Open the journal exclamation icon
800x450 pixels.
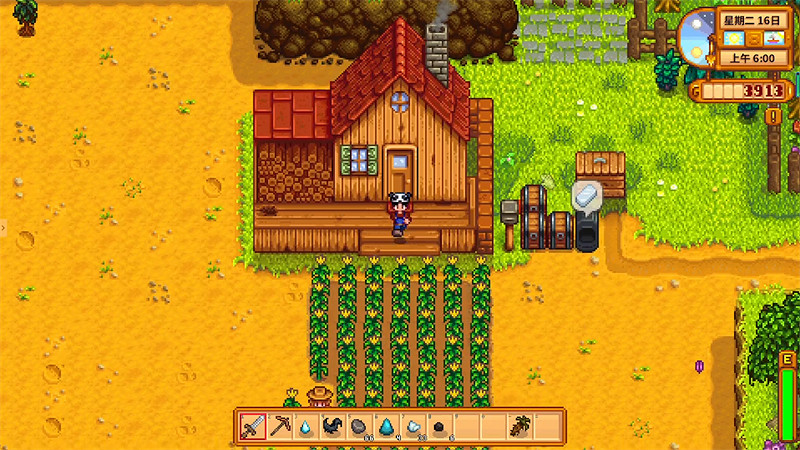[773, 116]
